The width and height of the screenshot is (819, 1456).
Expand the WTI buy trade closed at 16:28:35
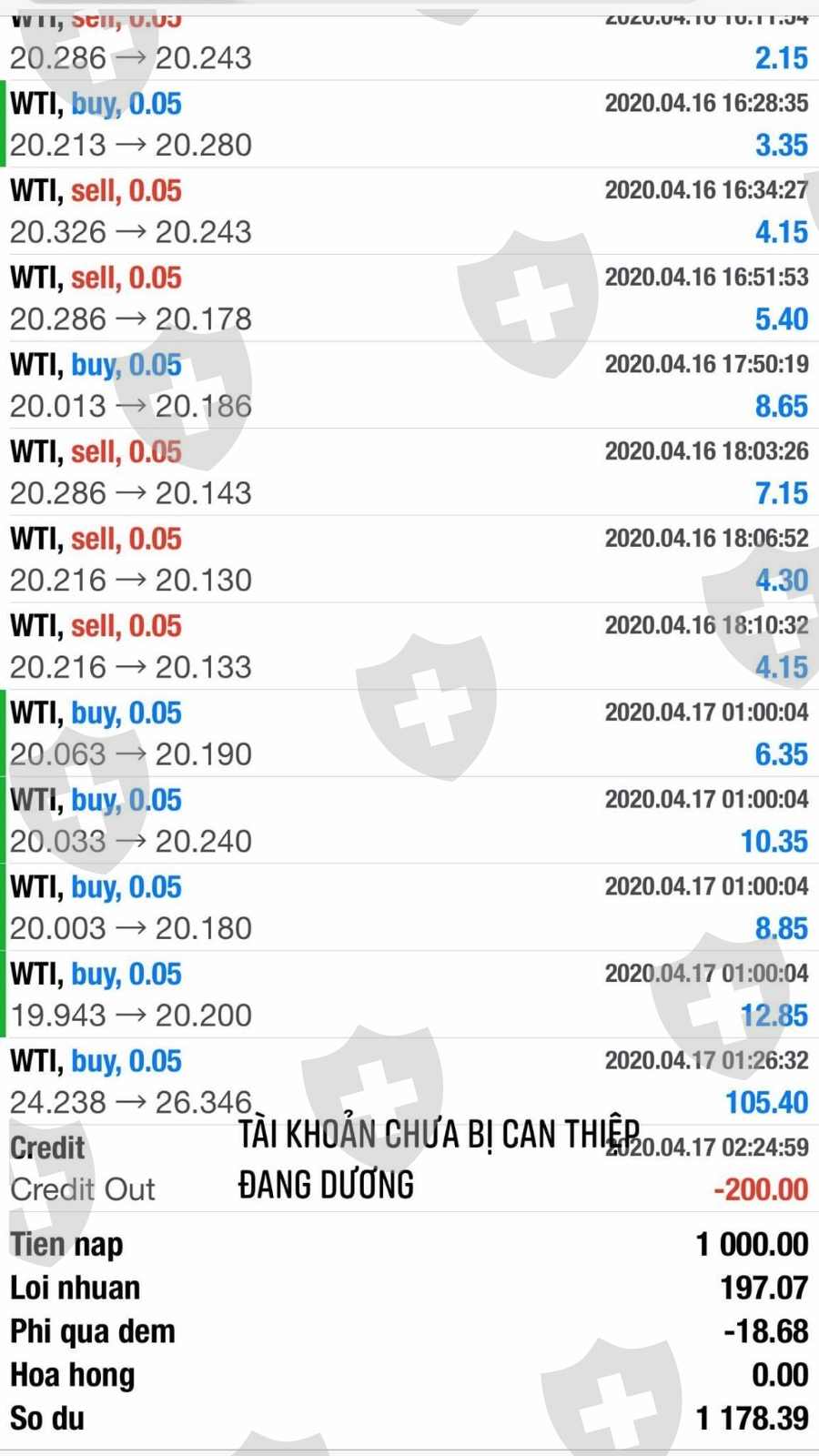point(409,125)
